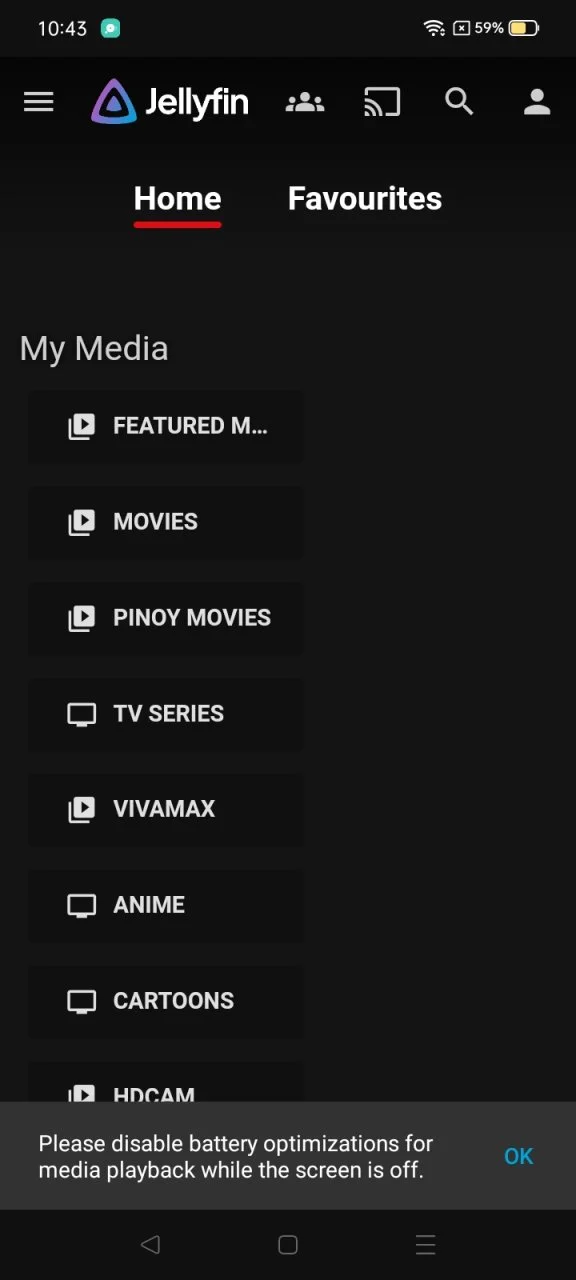Image resolution: width=576 pixels, height=1280 pixels.
Task: Open the Movies library
Action: [x=166, y=522]
